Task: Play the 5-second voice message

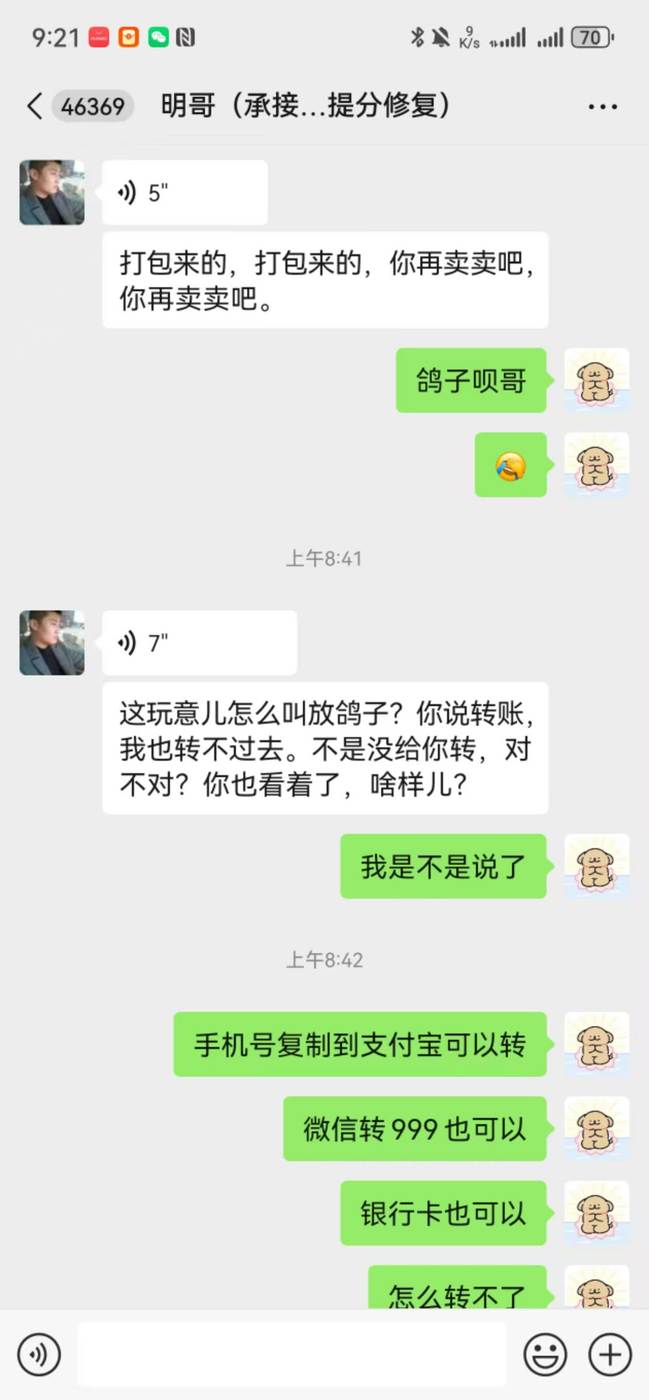Action: (184, 193)
